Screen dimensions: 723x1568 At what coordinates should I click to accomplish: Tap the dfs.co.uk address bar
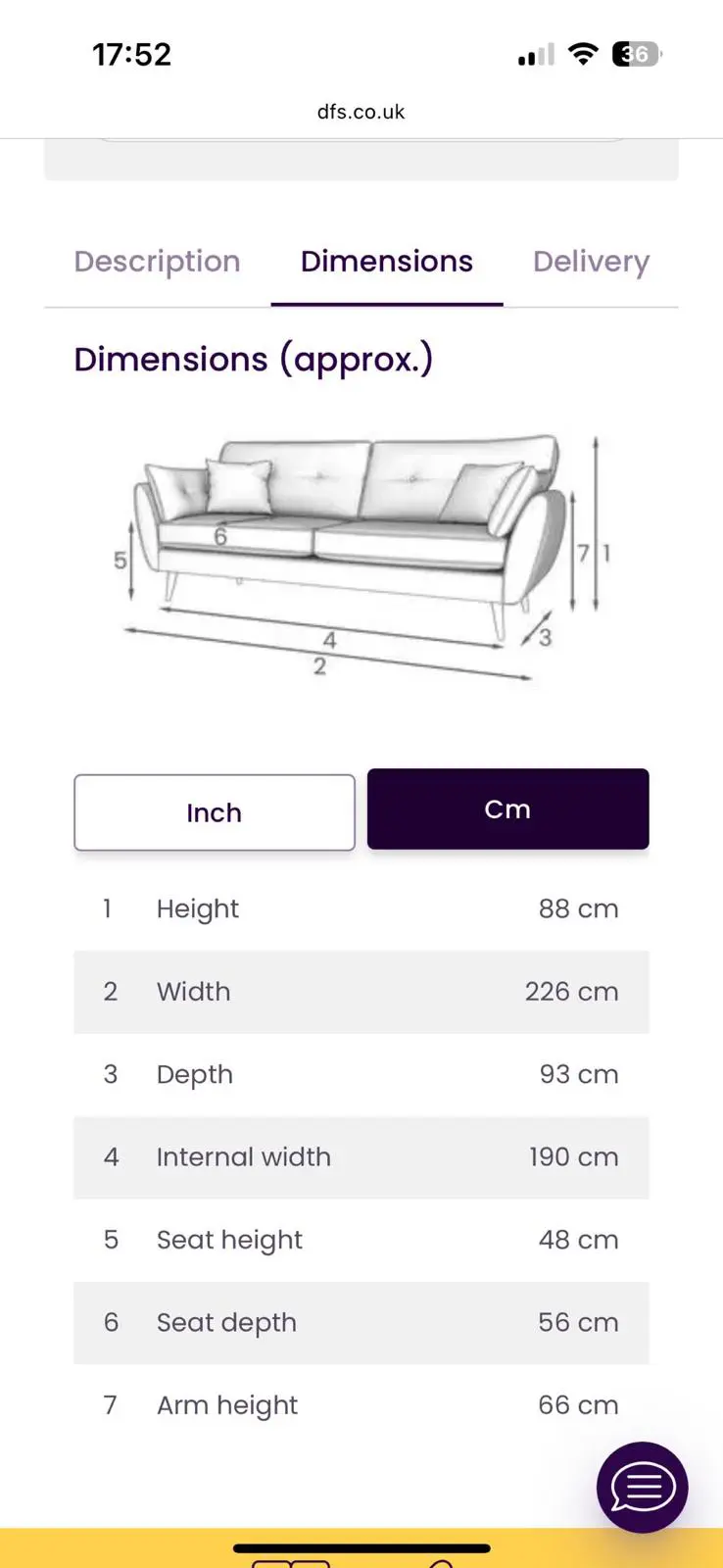coord(361,112)
